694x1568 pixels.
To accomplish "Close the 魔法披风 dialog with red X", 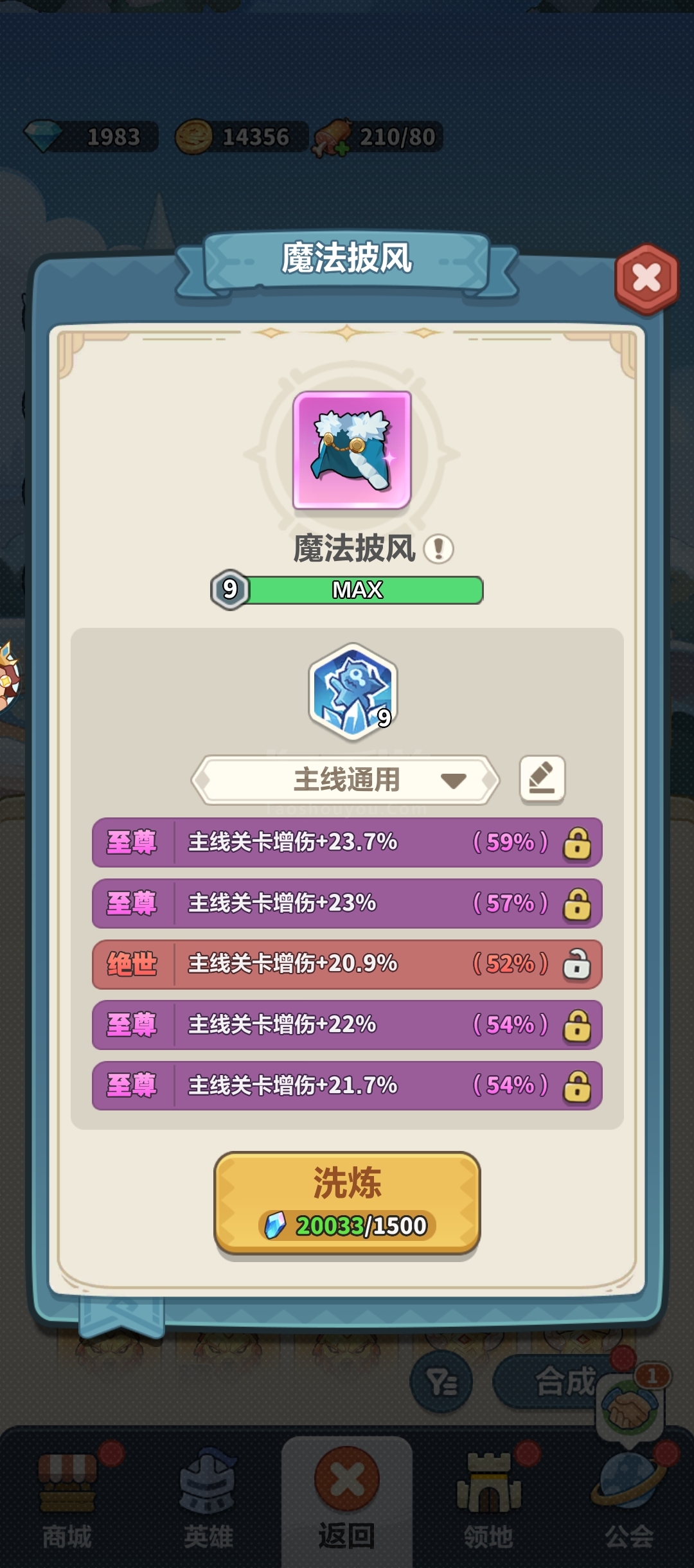I will (646, 278).
